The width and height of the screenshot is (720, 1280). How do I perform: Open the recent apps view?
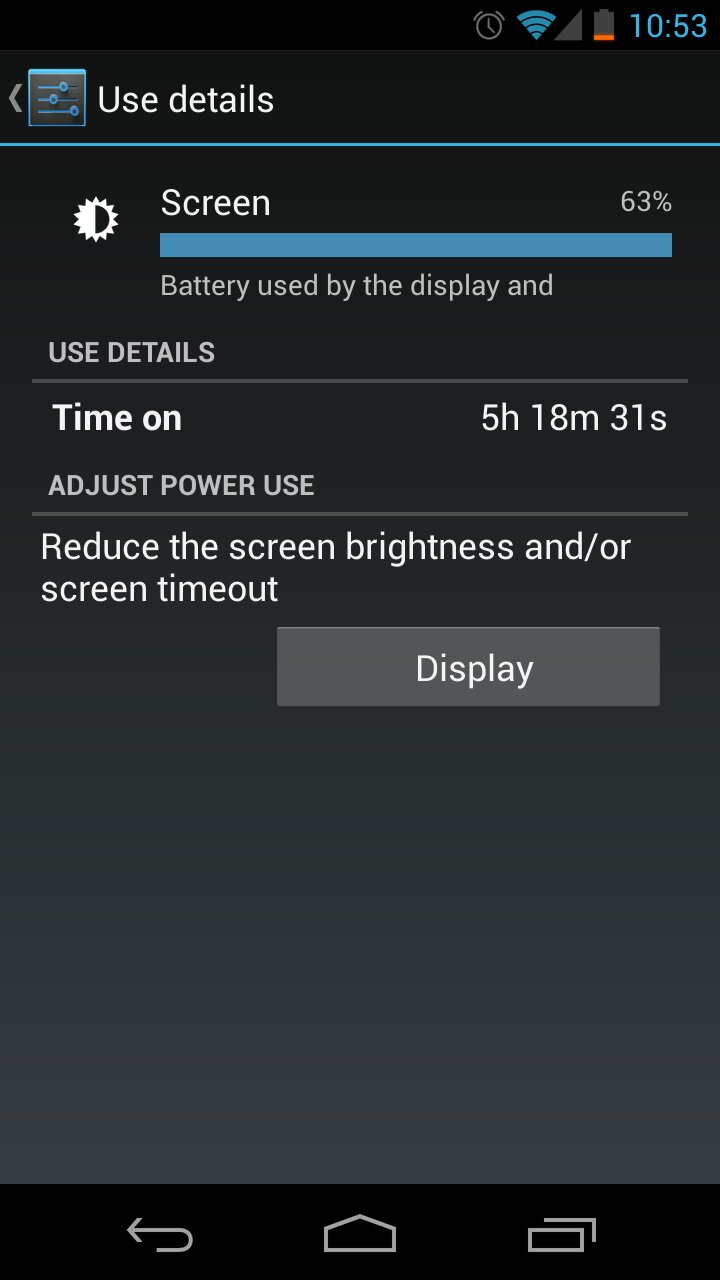(x=561, y=1234)
